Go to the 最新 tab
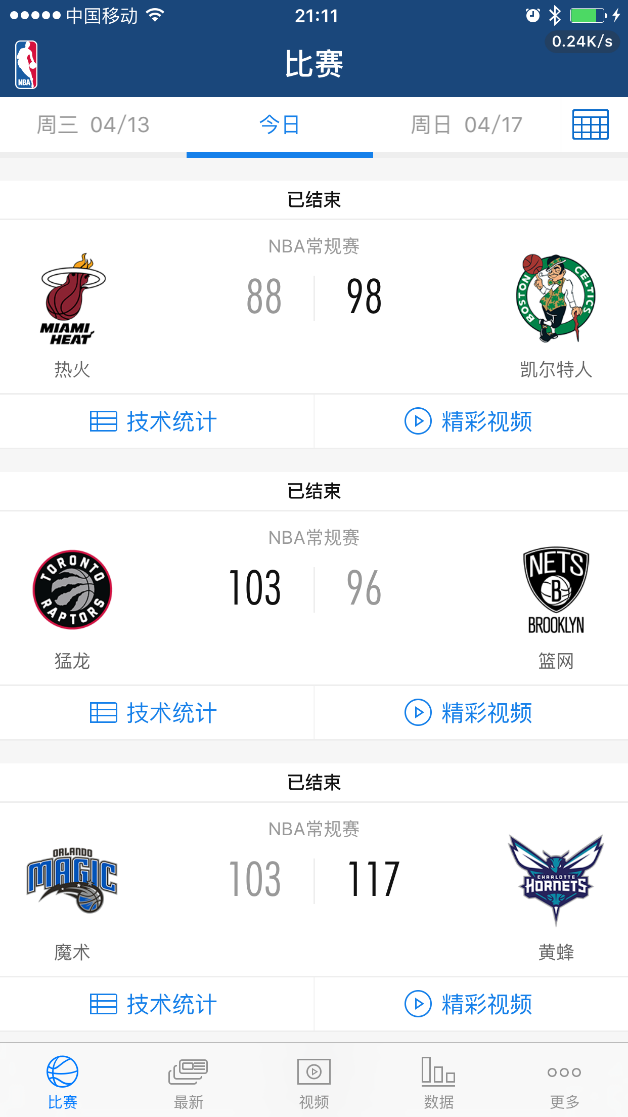The height and width of the screenshot is (1117, 628). click(x=188, y=1082)
